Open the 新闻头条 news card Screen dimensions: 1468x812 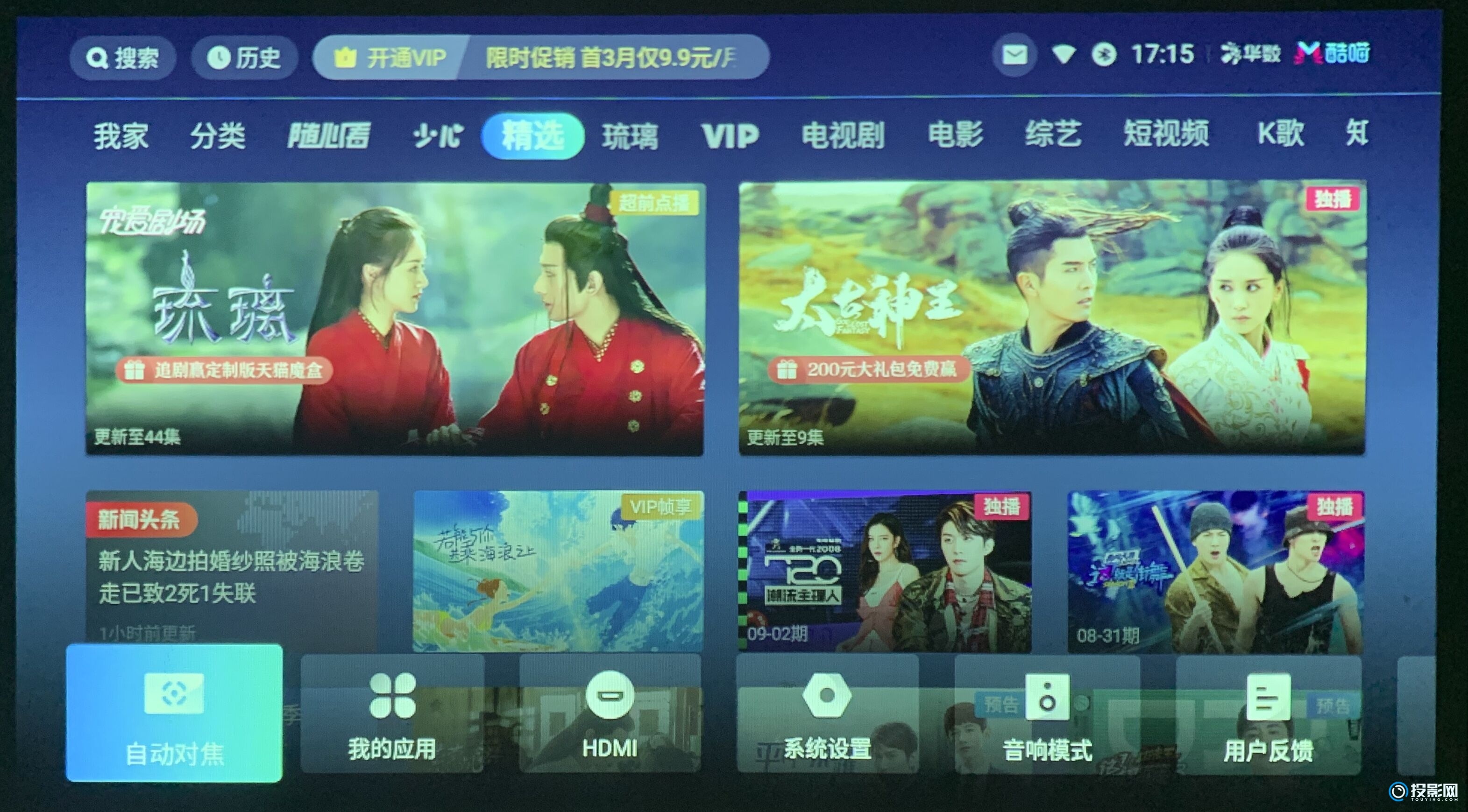(x=231, y=570)
